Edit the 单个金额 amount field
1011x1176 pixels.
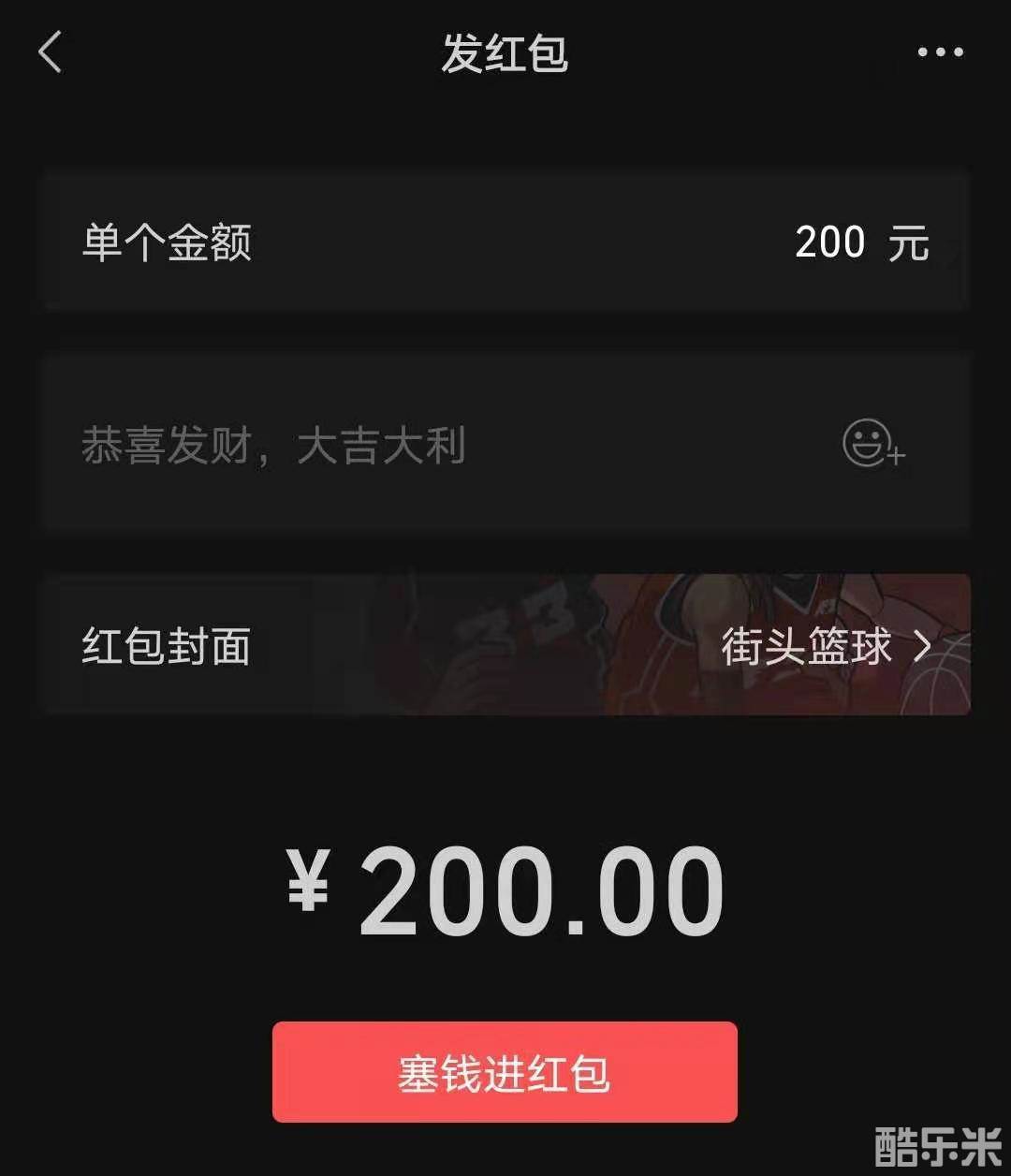[x=829, y=243]
